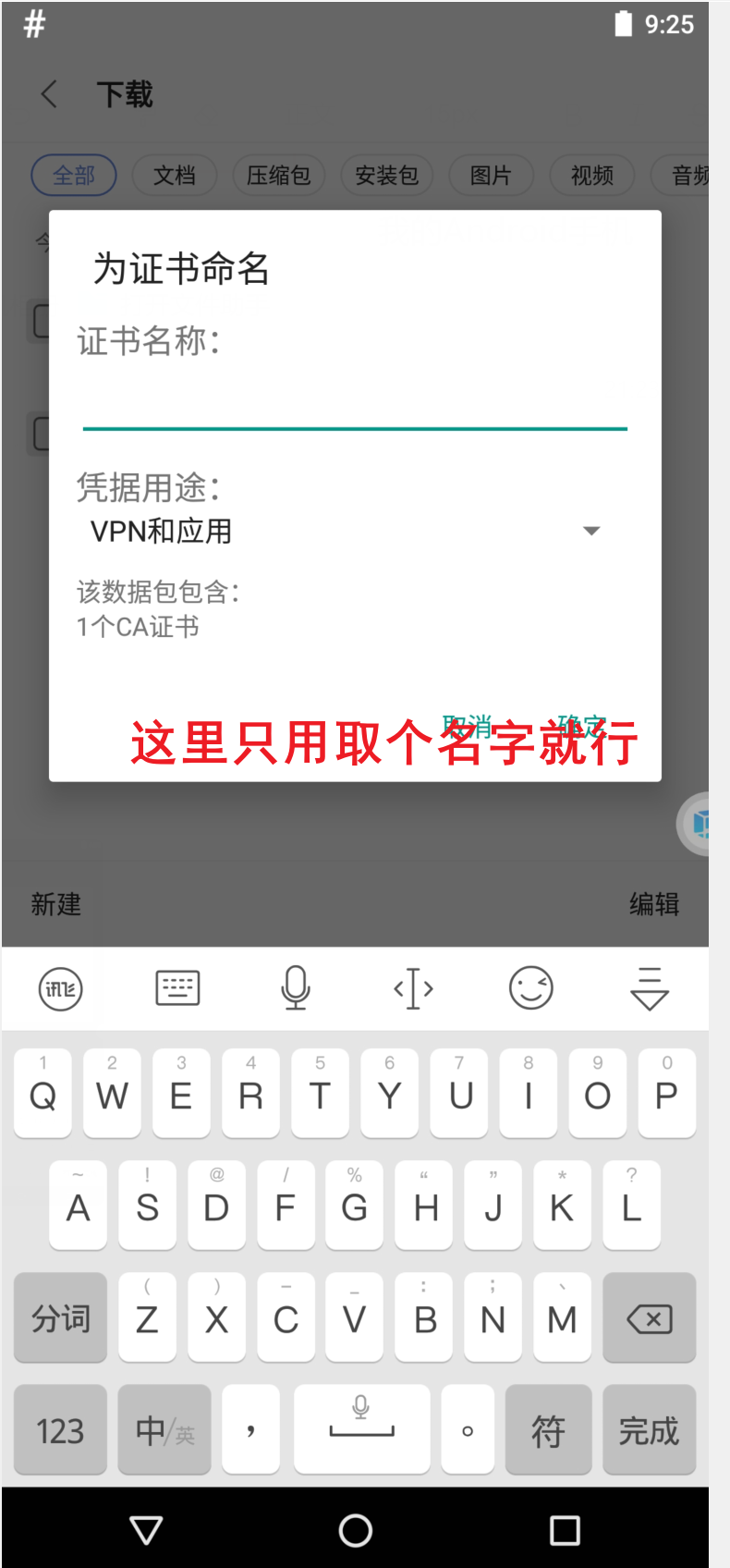
Task: Open the emoji panel on keyboard
Action: (x=531, y=988)
